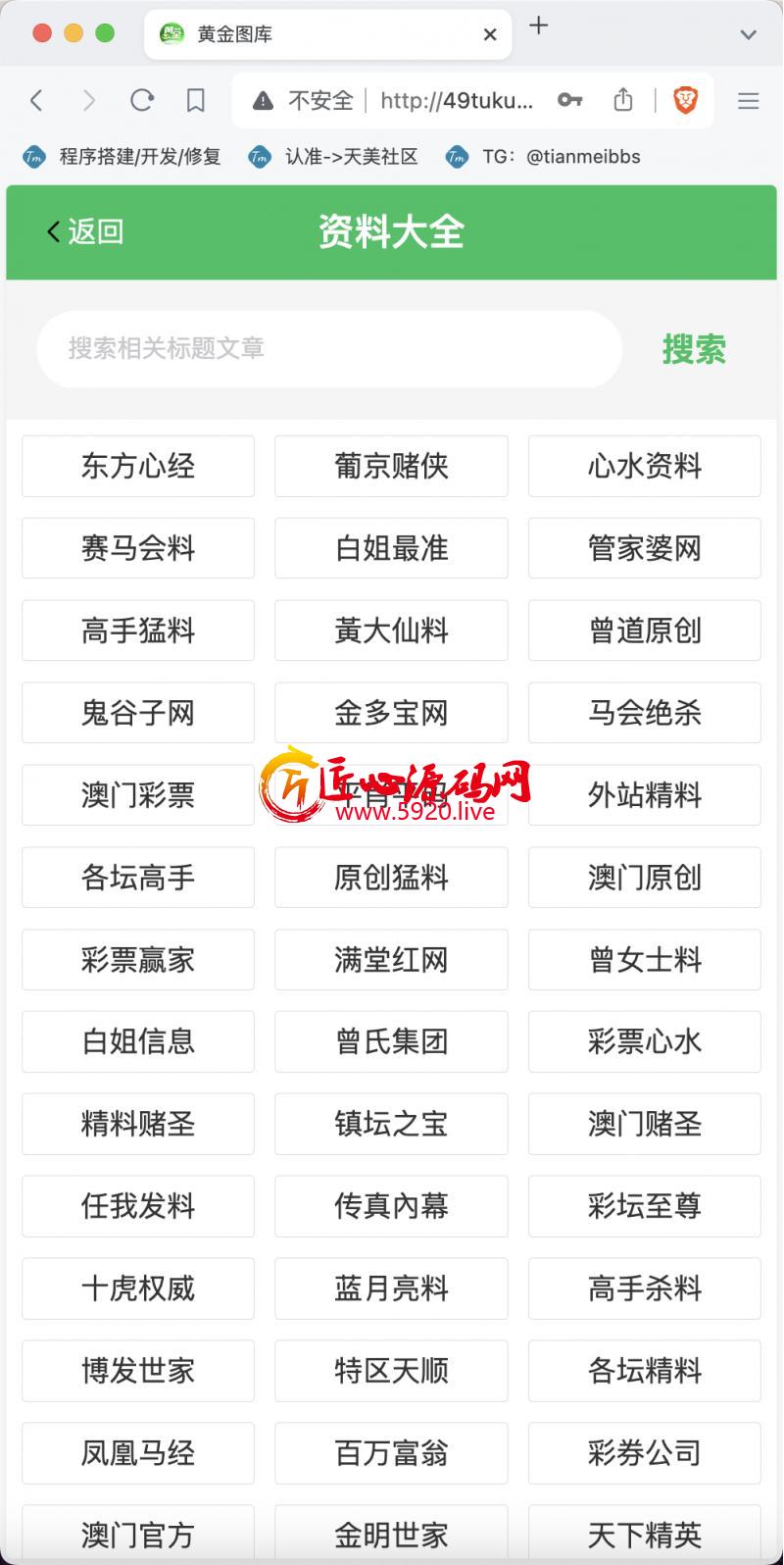Focus the 搜索相关标题文章 search field
Screen dimensions: 784x1565
click(x=328, y=348)
